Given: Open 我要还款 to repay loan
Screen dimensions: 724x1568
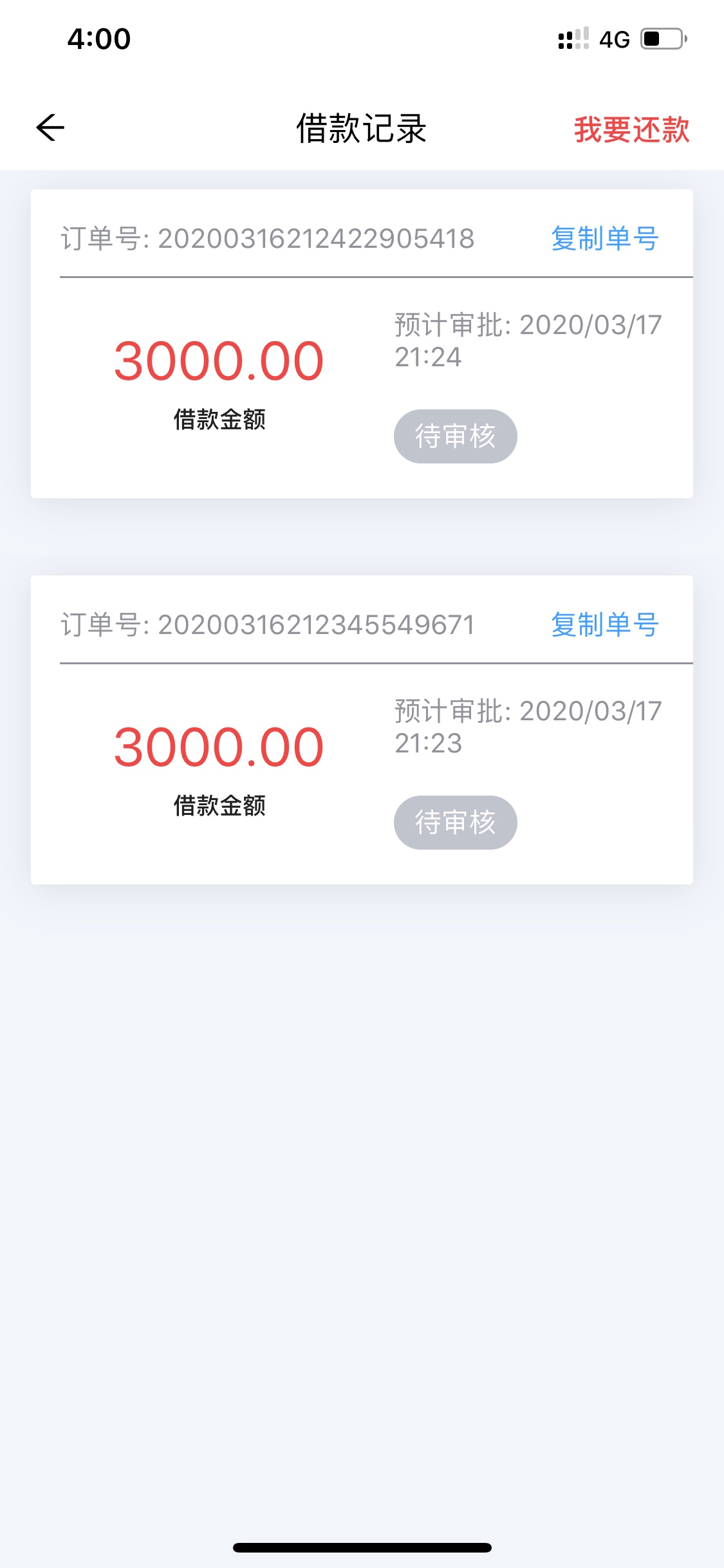Looking at the screenshot, I should click(x=631, y=129).
